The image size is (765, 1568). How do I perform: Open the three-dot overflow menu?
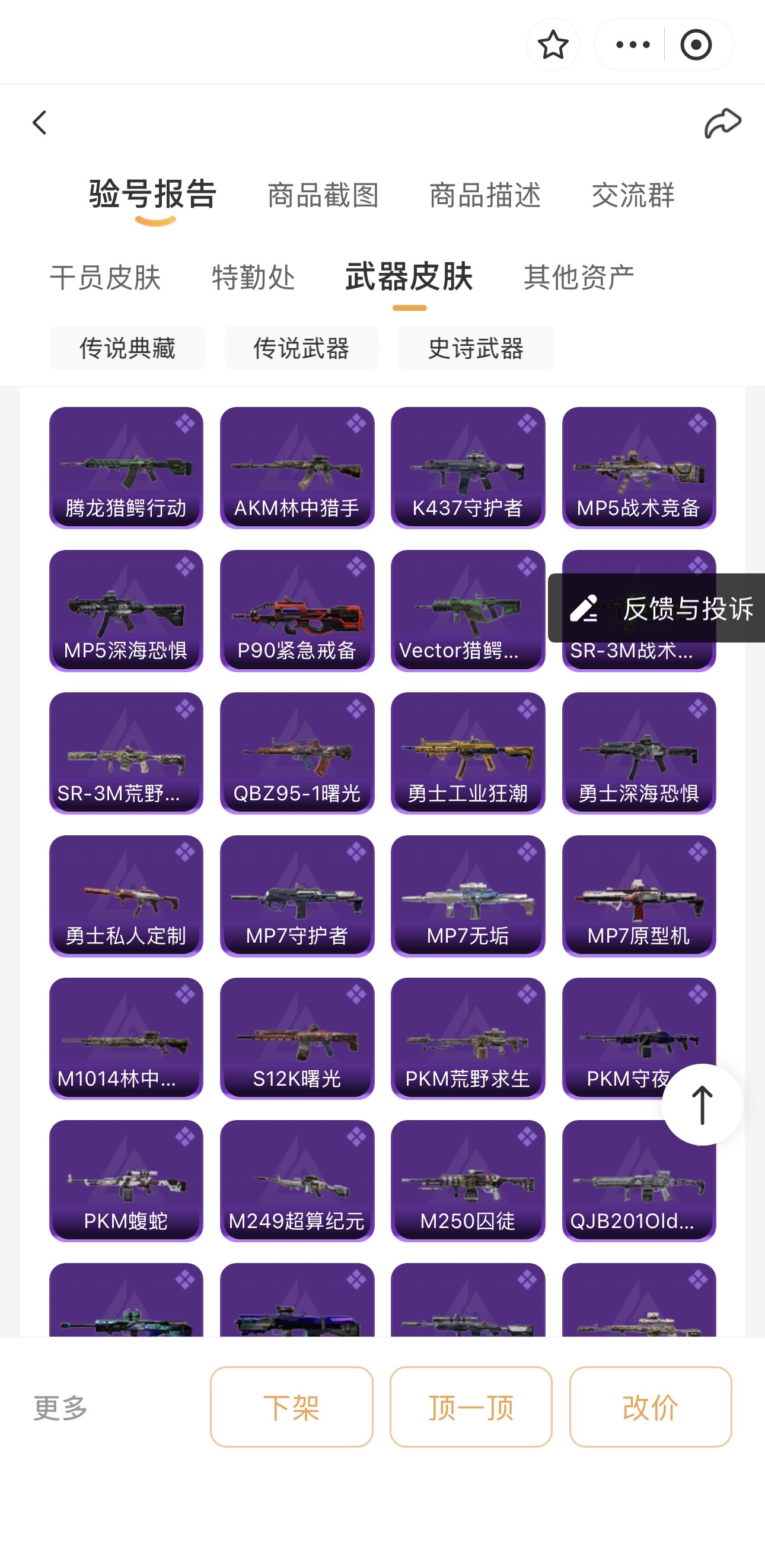point(632,44)
